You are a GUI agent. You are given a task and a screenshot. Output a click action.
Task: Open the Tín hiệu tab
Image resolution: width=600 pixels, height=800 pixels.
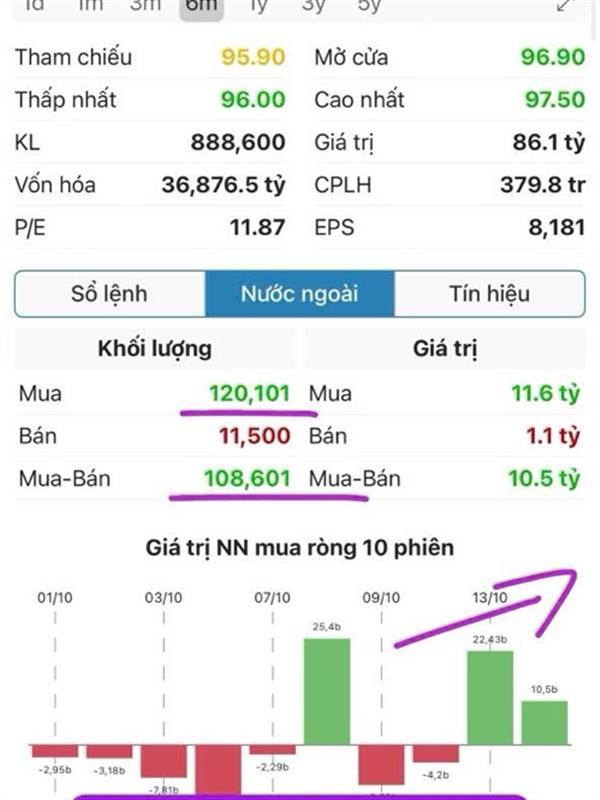(x=489, y=294)
